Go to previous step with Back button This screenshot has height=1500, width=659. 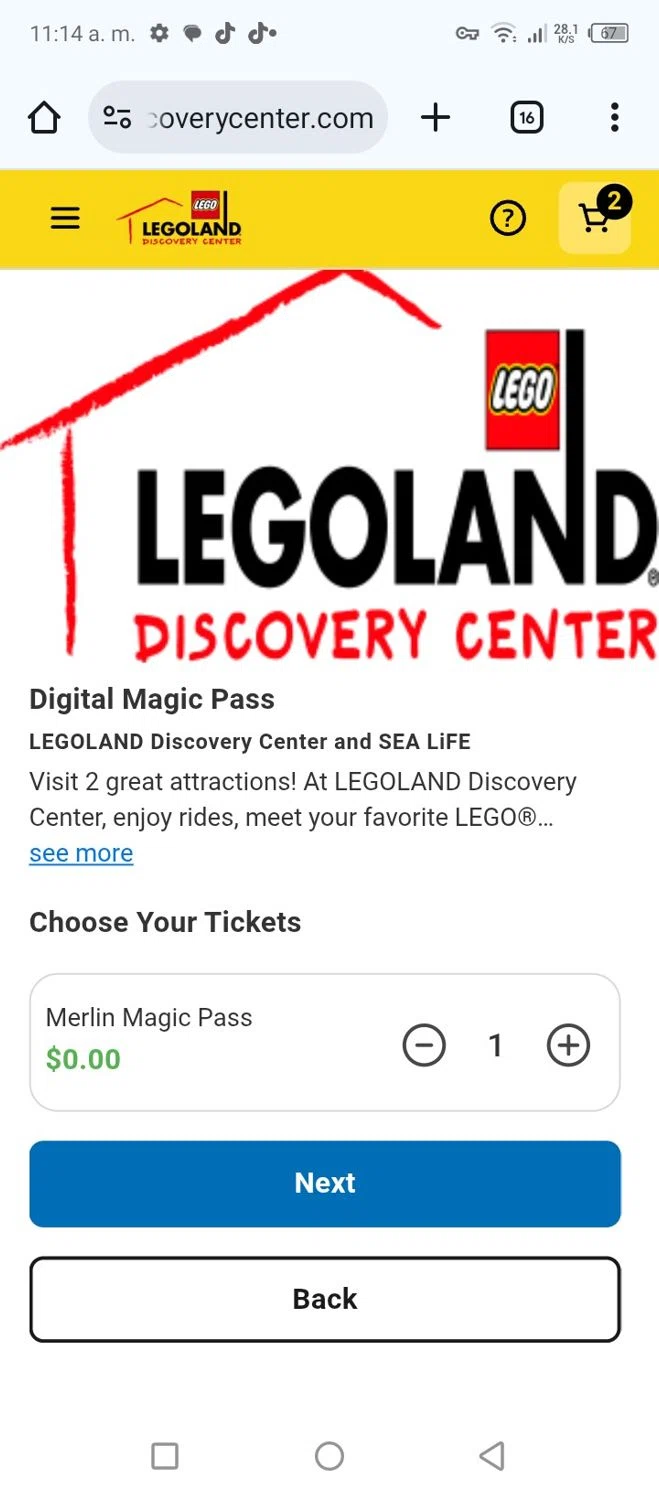[x=325, y=1299]
